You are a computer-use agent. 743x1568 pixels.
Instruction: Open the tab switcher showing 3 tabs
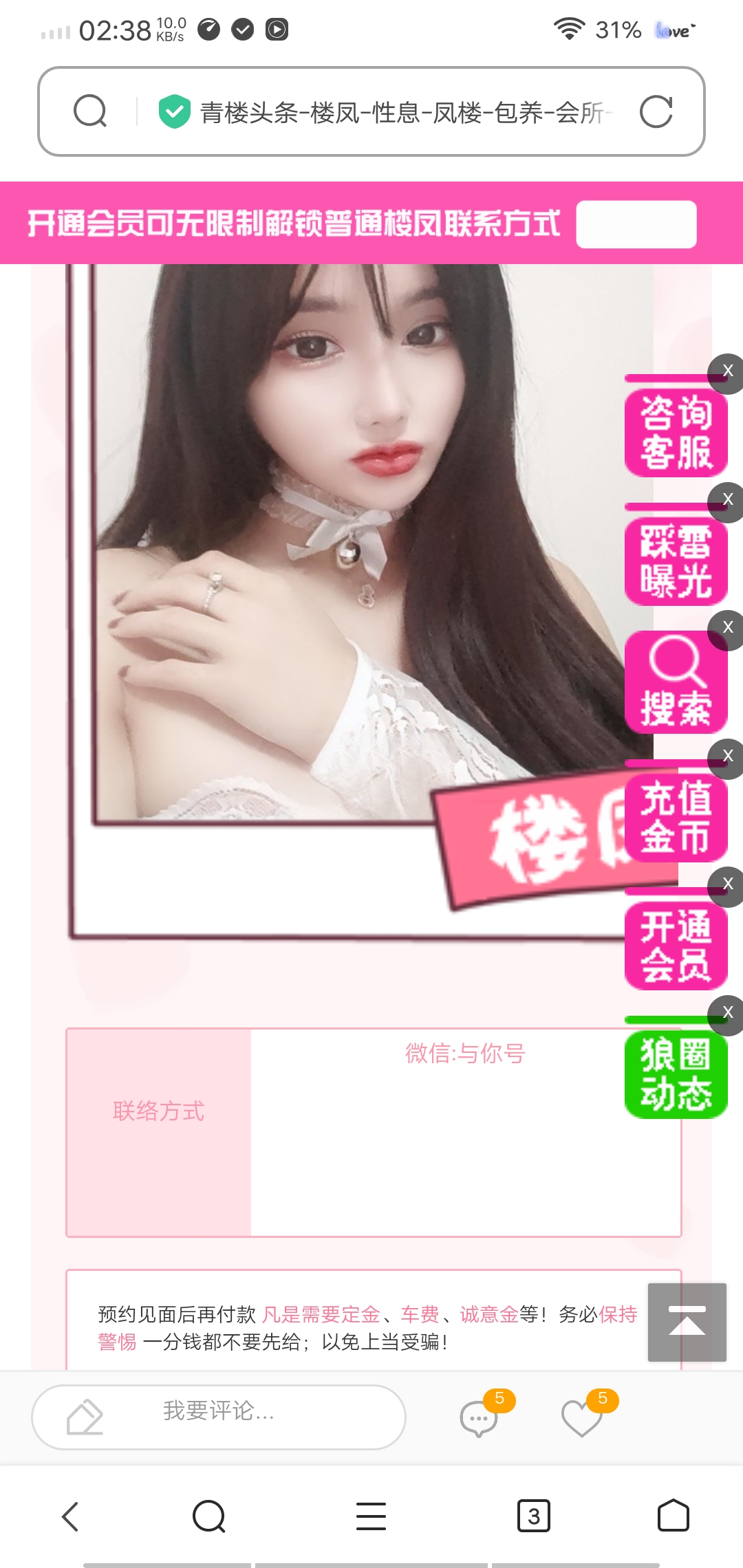(533, 1516)
